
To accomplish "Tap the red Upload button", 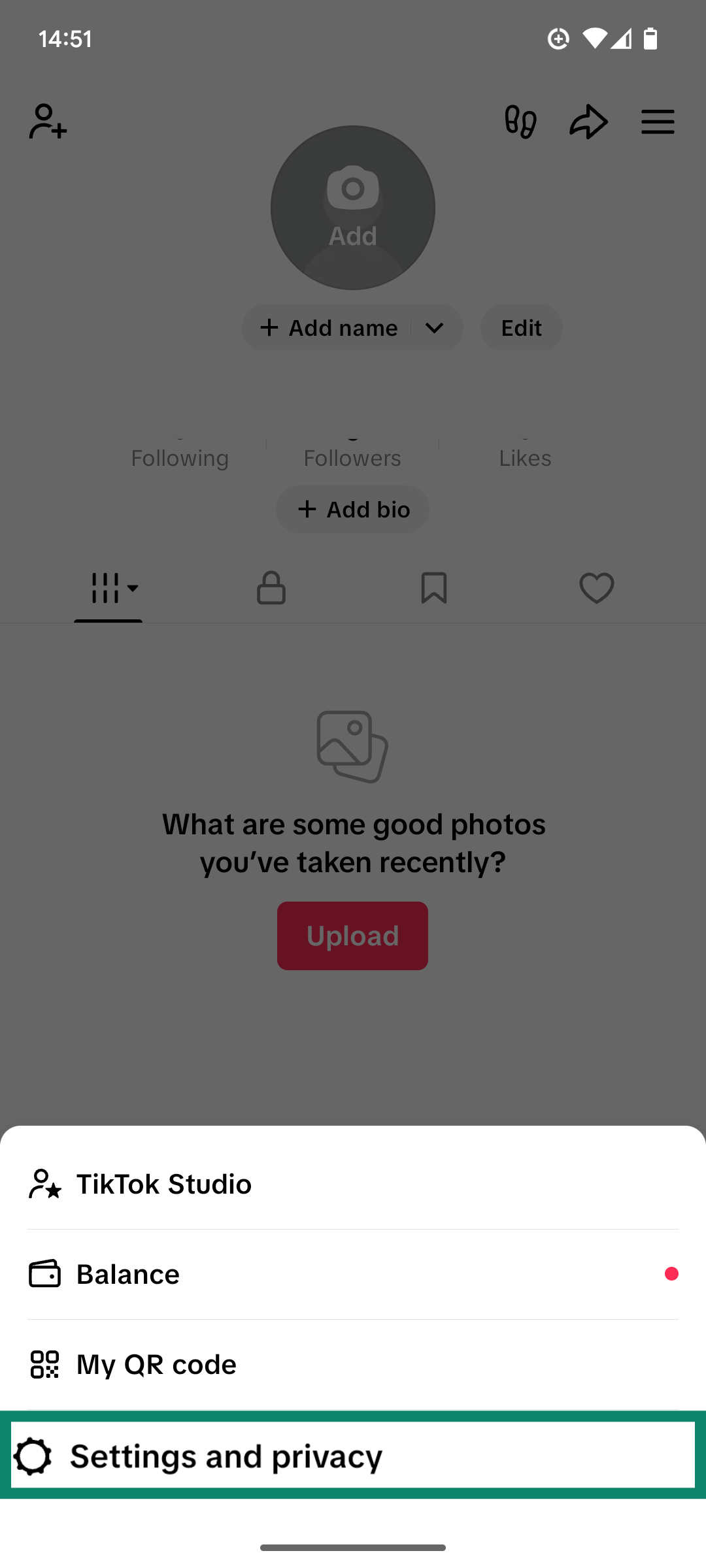I will (x=353, y=936).
